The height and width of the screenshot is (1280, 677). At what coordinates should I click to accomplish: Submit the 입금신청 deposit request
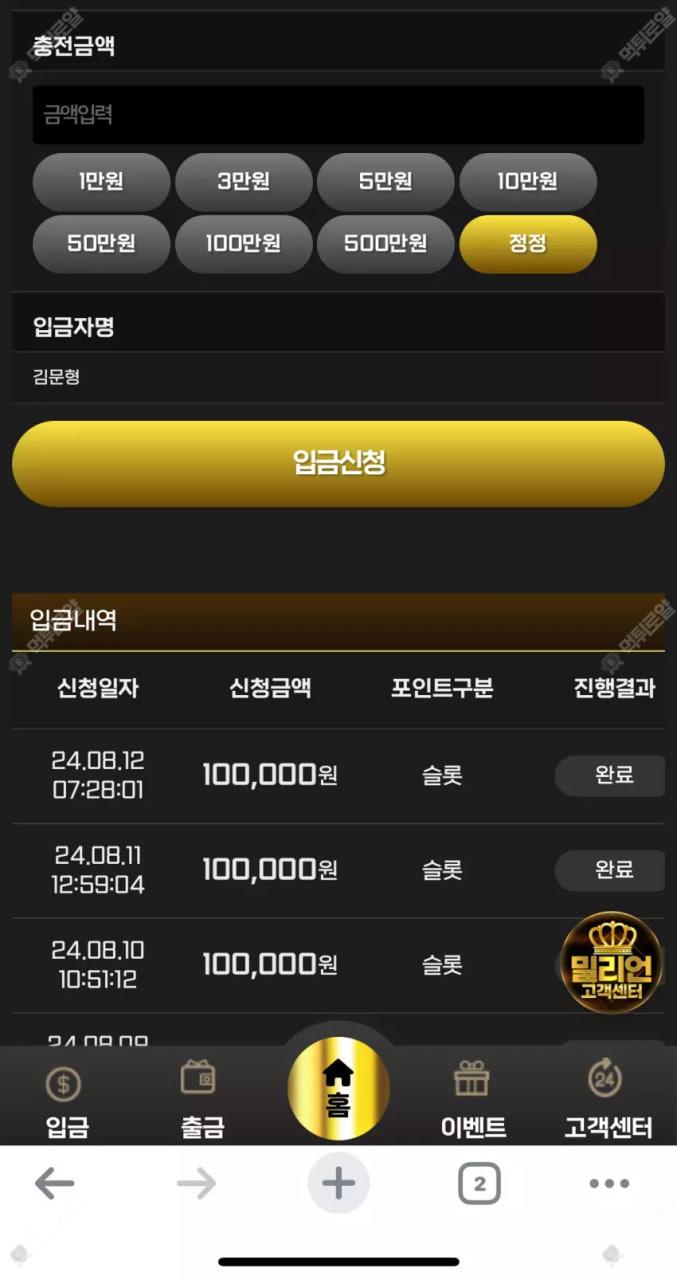point(338,463)
